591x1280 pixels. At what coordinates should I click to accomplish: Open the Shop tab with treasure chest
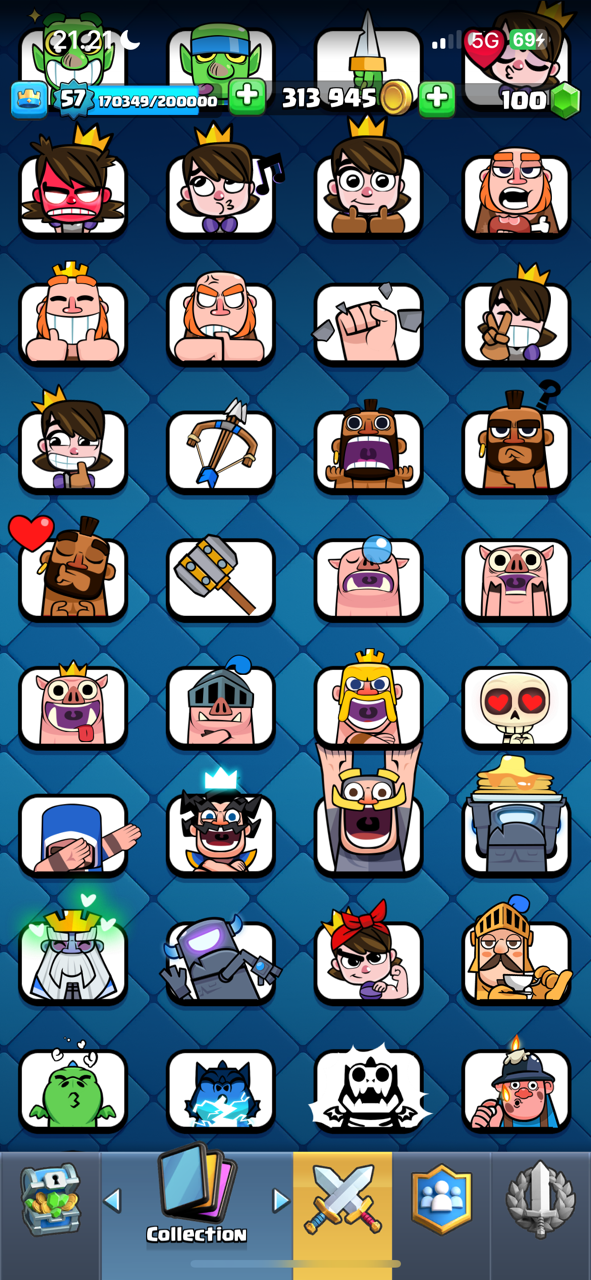[x=49, y=1198]
